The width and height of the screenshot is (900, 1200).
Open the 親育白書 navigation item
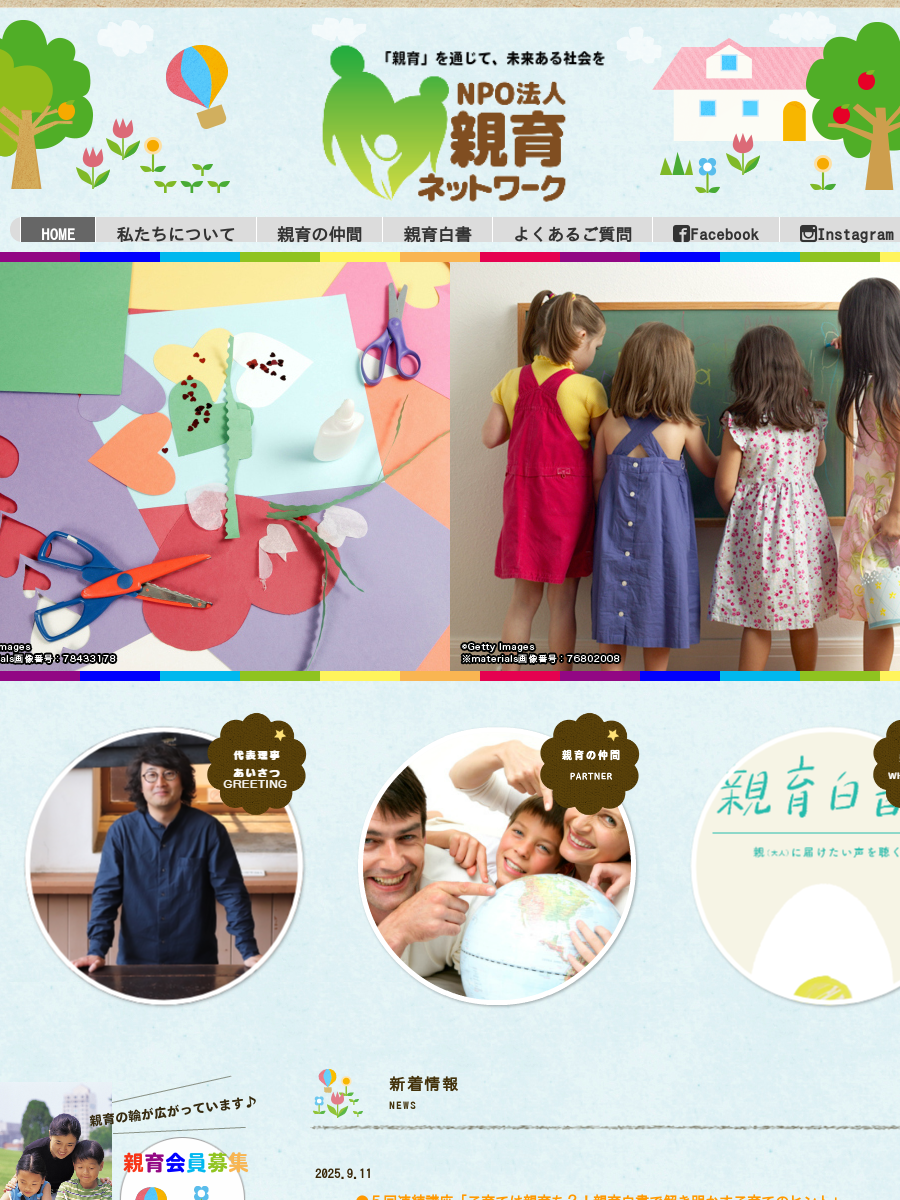pyautogui.click(x=437, y=233)
